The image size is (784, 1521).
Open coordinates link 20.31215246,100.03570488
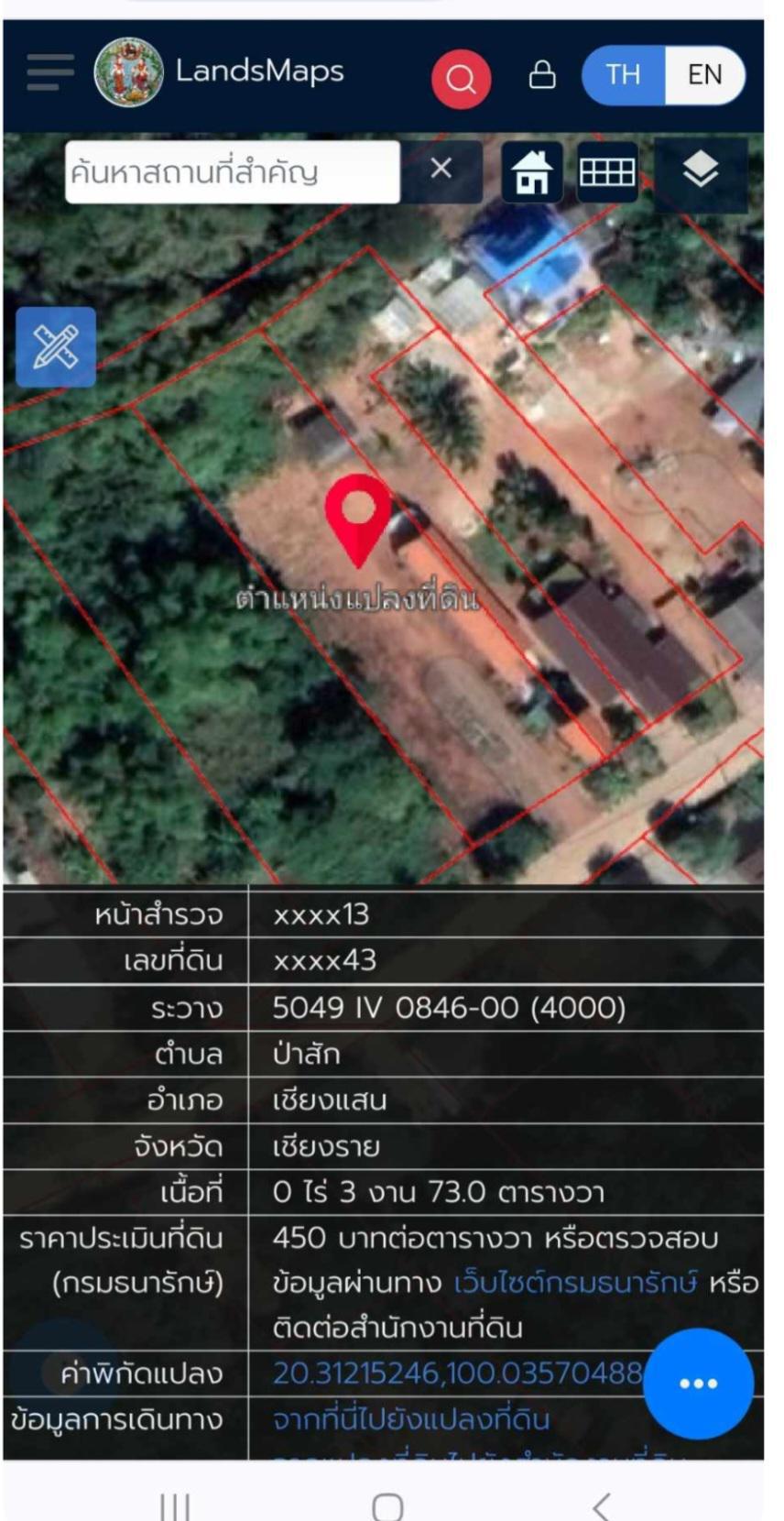(x=458, y=1373)
